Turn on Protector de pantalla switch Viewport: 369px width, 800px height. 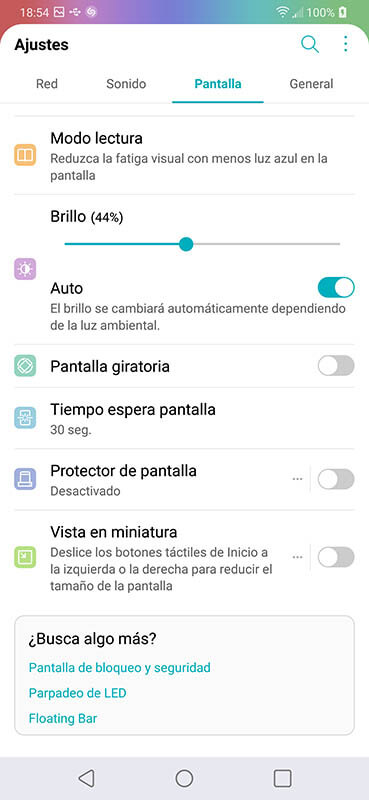point(336,479)
